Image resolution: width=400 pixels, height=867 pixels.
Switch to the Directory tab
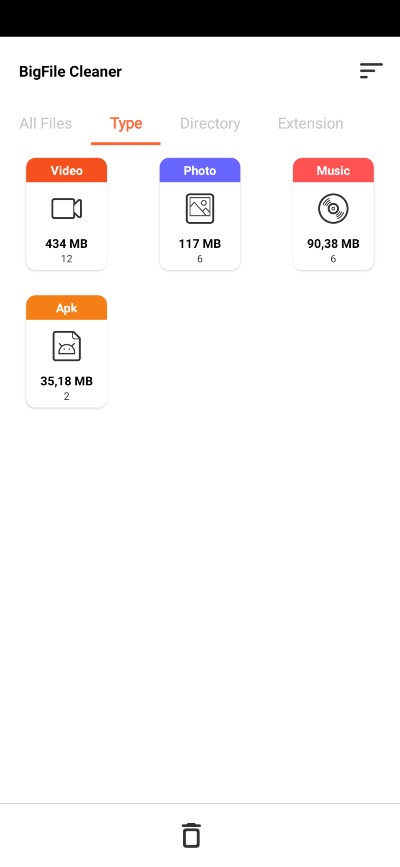210,123
